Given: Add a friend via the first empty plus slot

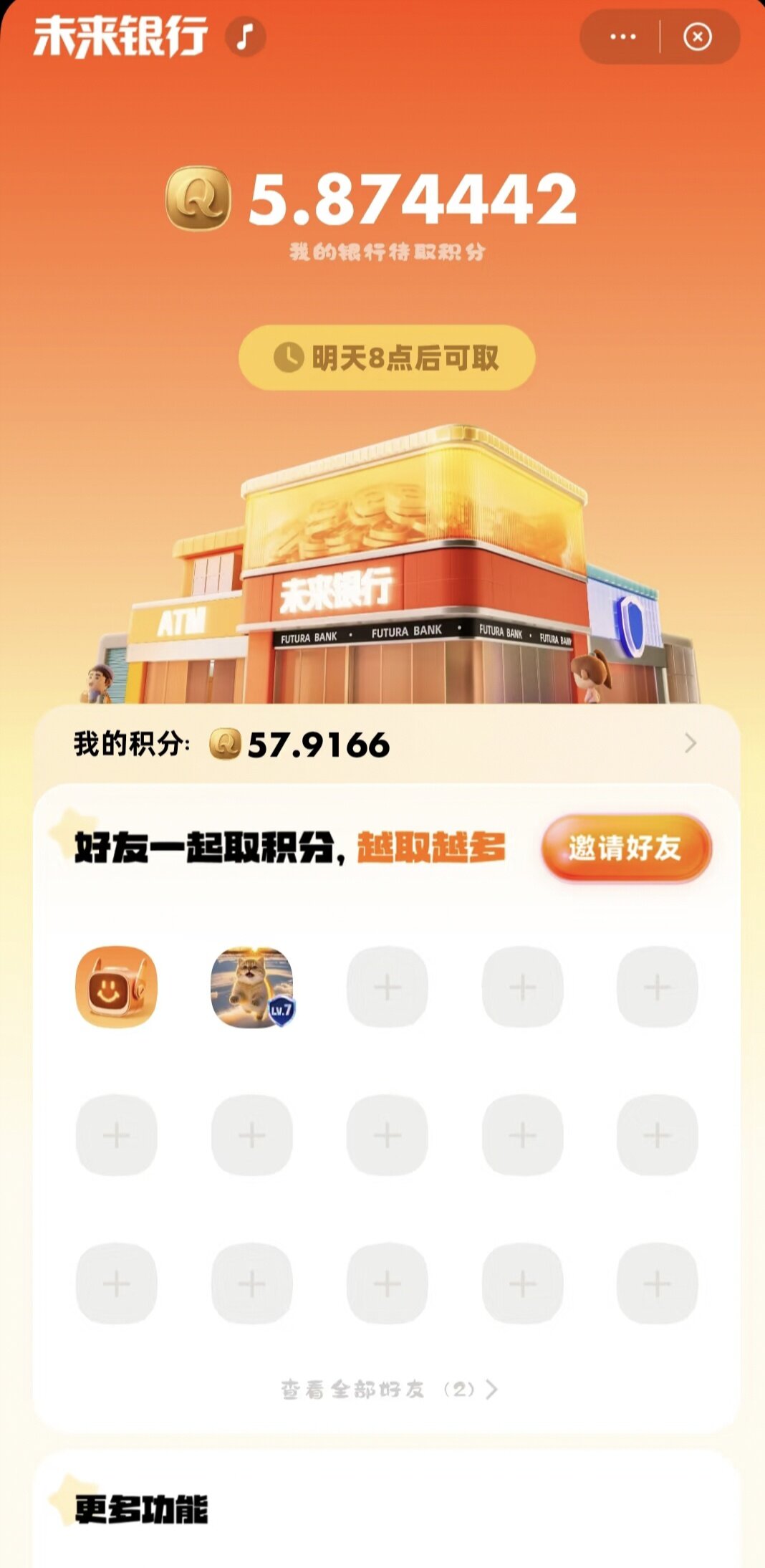Looking at the screenshot, I should tap(388, 988).
